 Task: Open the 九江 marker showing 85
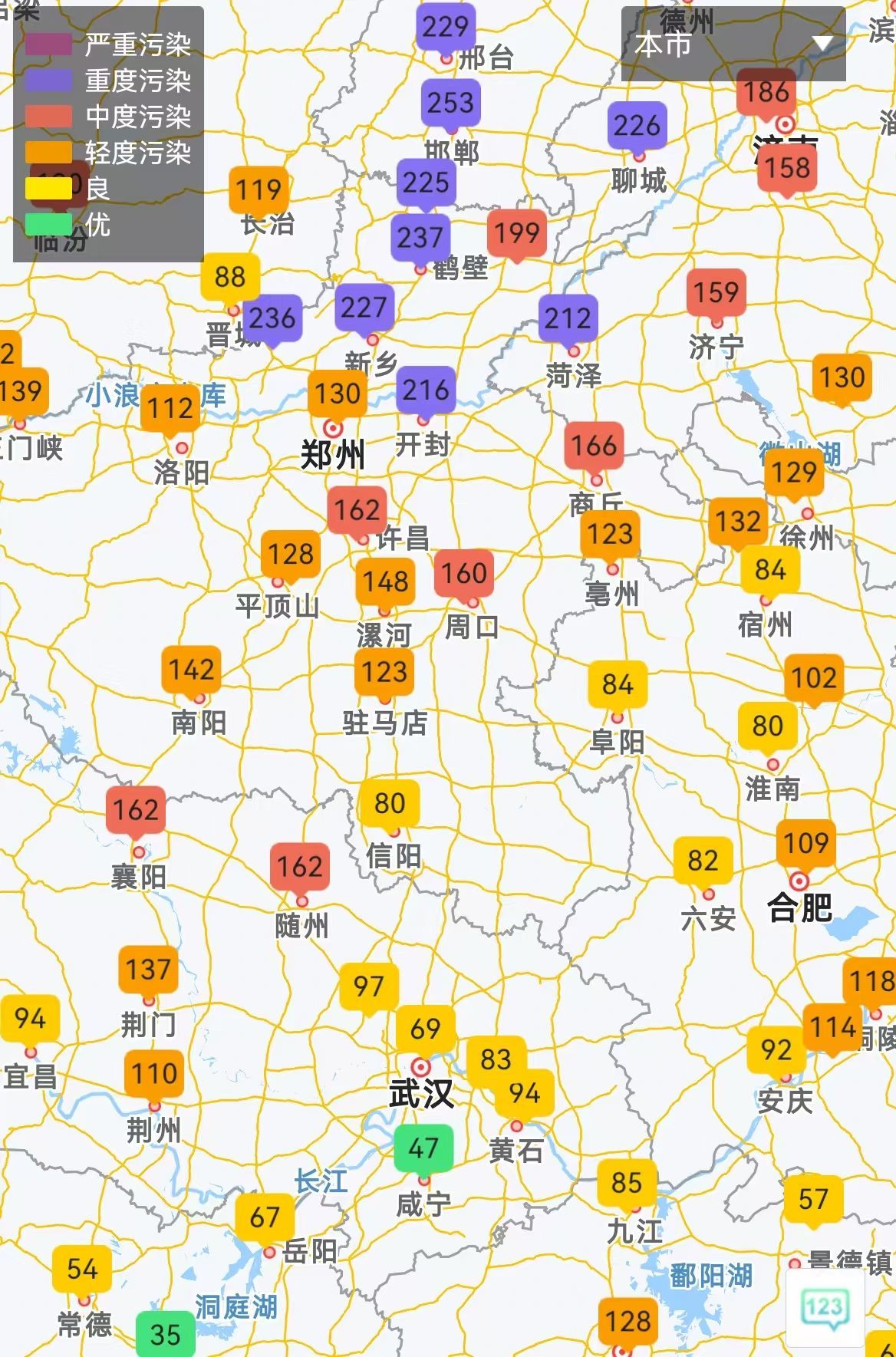click(x=627, y=1183)
